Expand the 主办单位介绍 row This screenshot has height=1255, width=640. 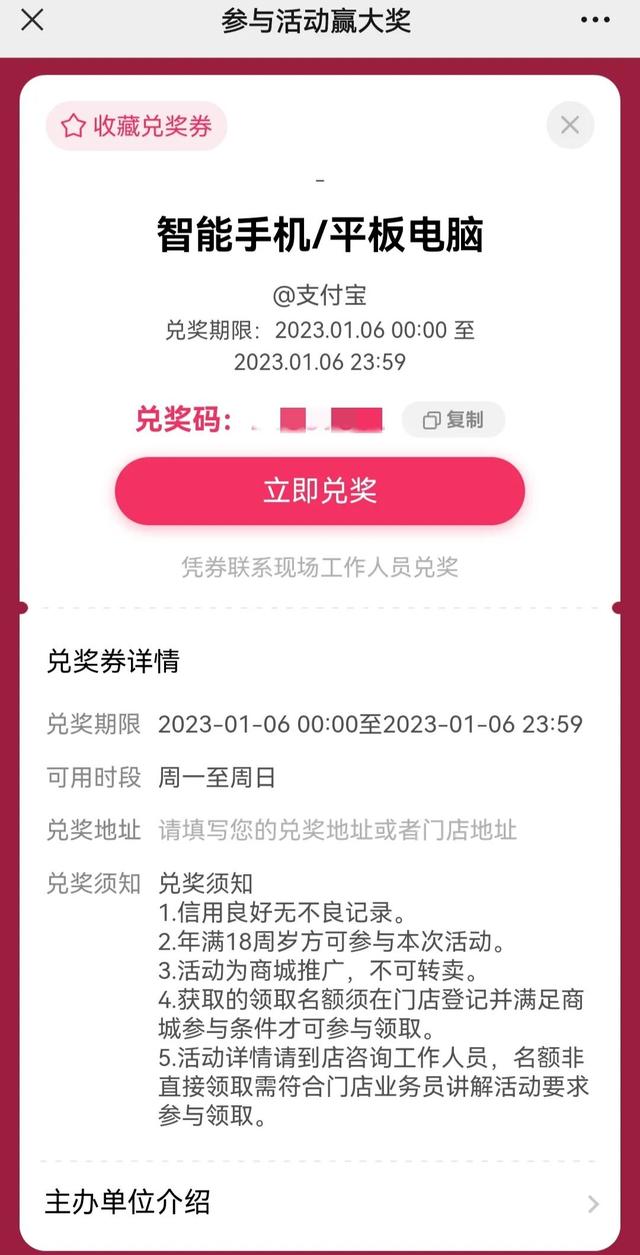pyautogui.click(x=320, y=1202)
